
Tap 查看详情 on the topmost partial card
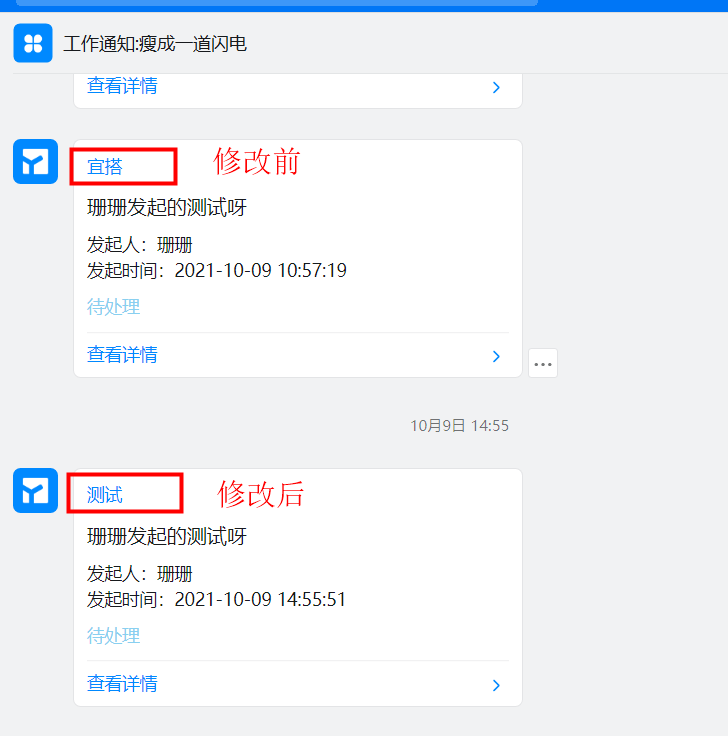coord(122,86)
